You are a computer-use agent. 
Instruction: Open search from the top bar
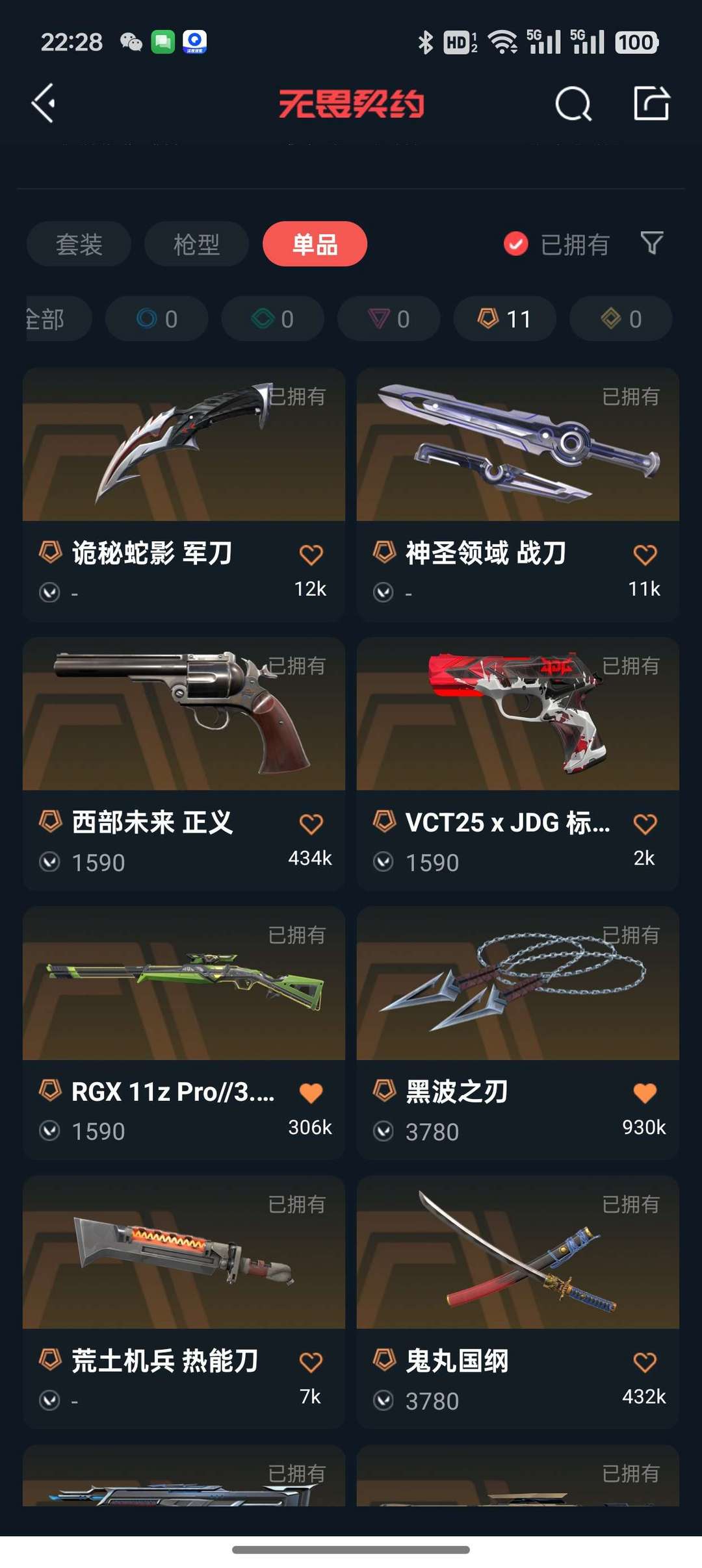click(x=573, y=104)
